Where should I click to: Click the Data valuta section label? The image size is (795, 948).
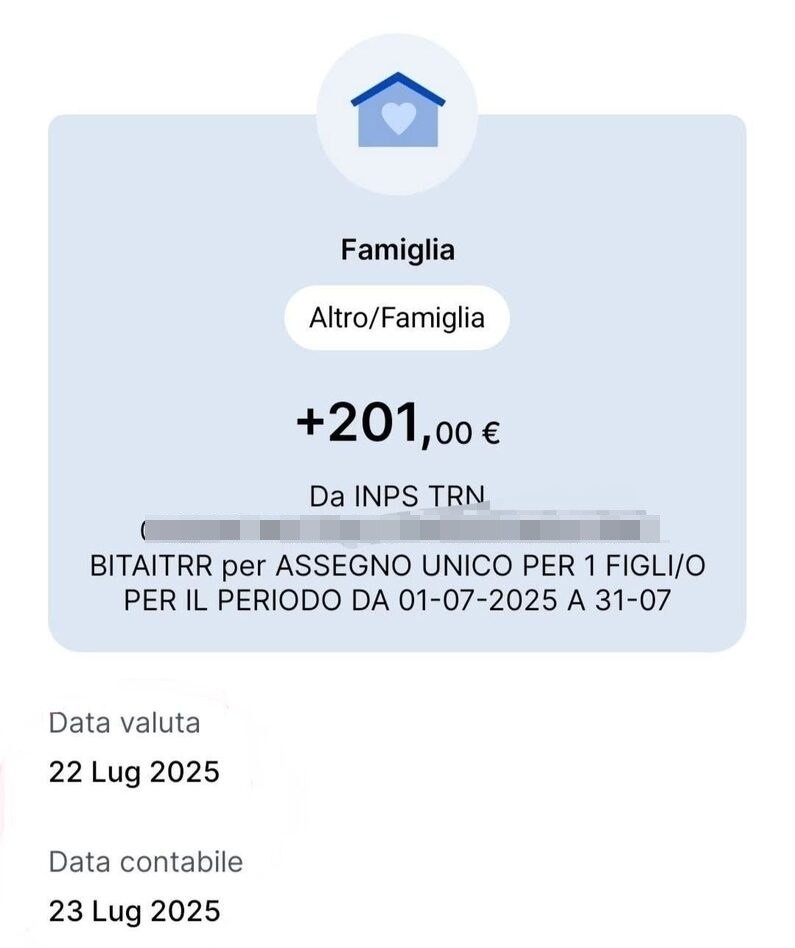124,722
